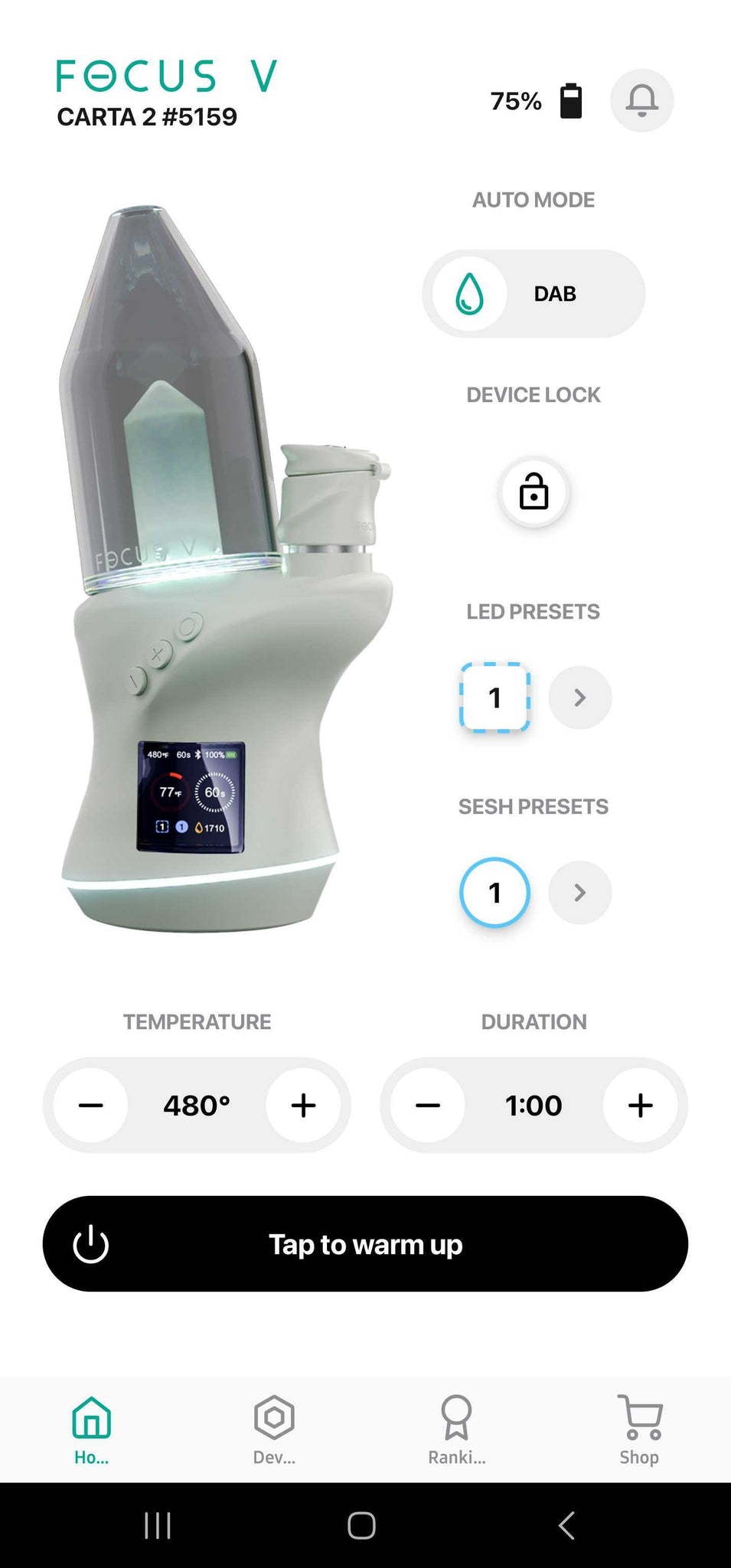Screen dimensions: 731x1568
Task: Open the notifications bell
Action: point(641,101)
